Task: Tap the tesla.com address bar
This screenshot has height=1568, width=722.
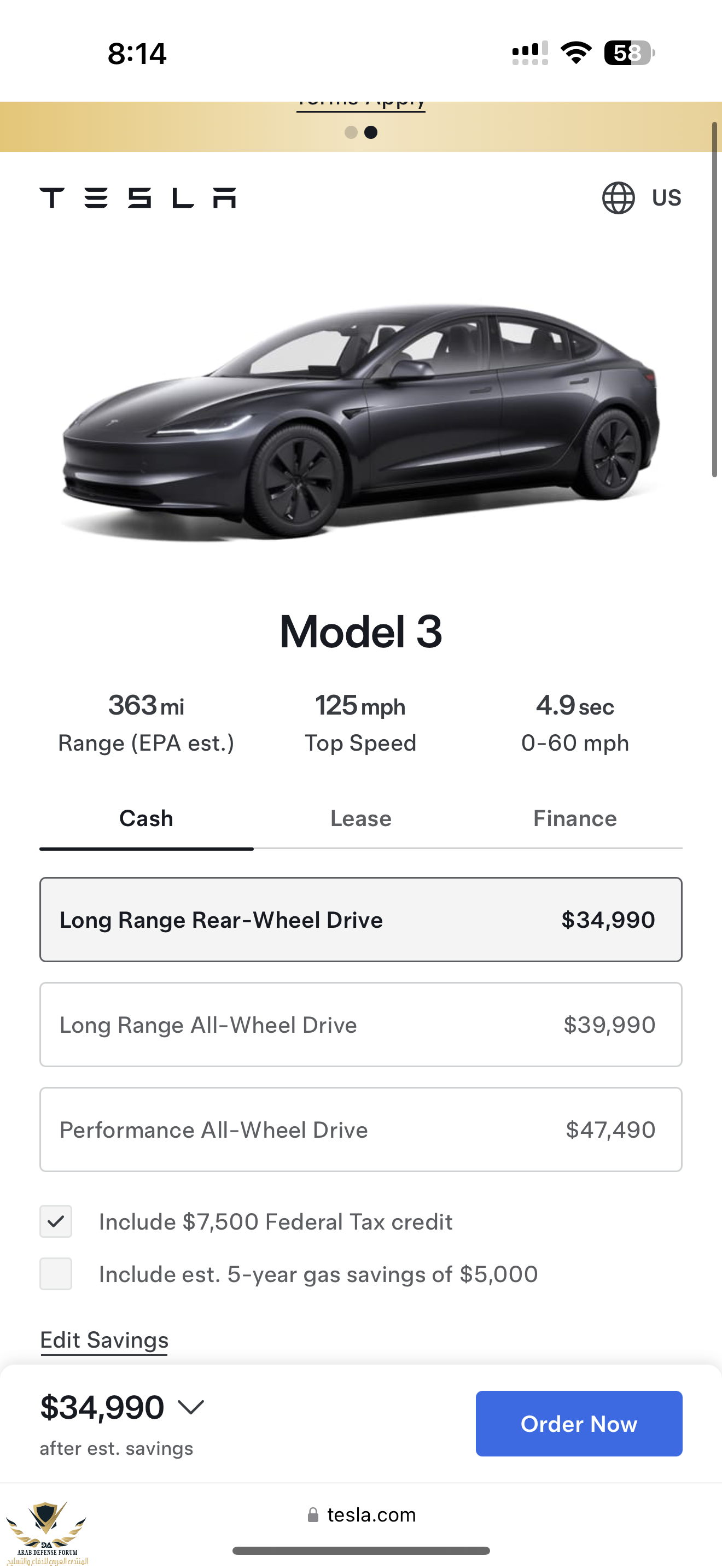Action: point(362,1515)
